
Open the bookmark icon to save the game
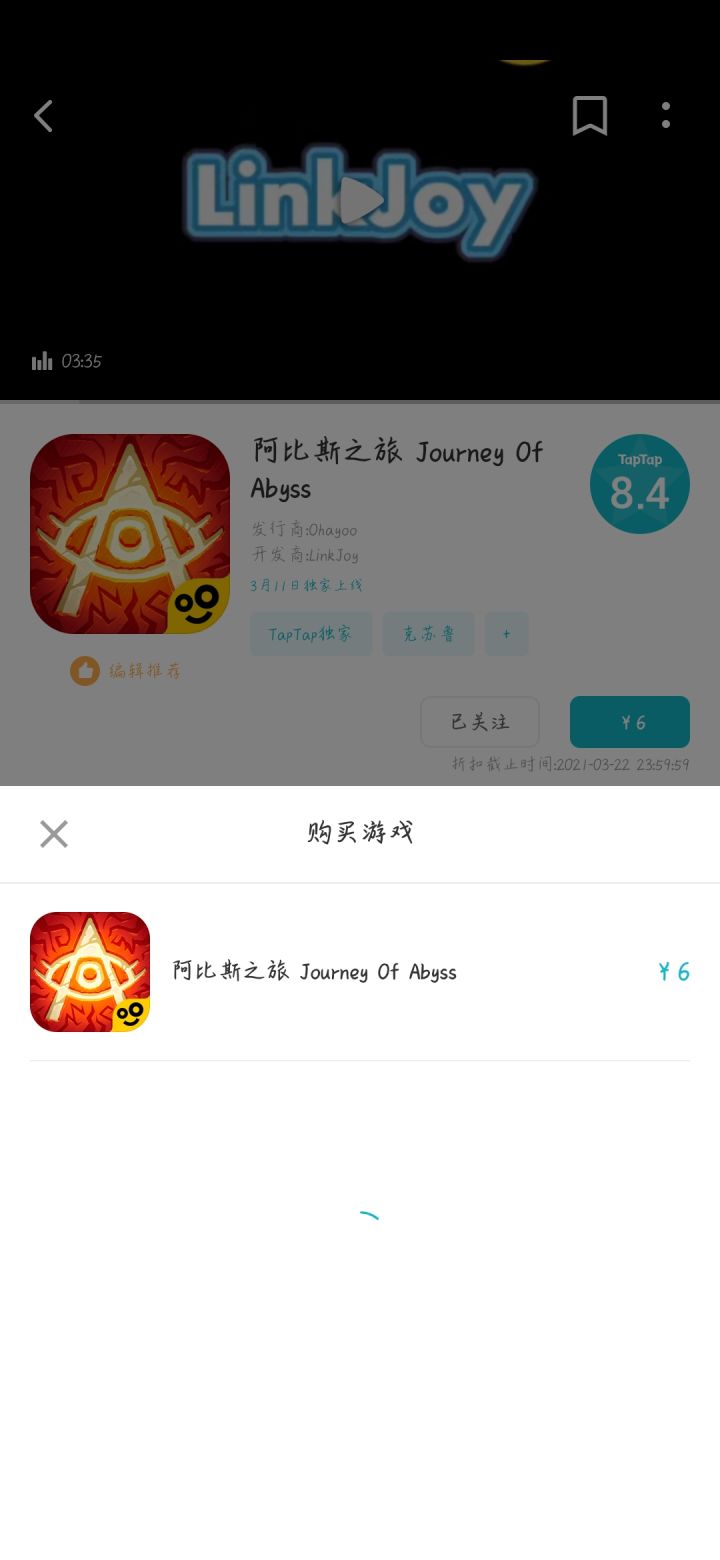coord(589,116)
